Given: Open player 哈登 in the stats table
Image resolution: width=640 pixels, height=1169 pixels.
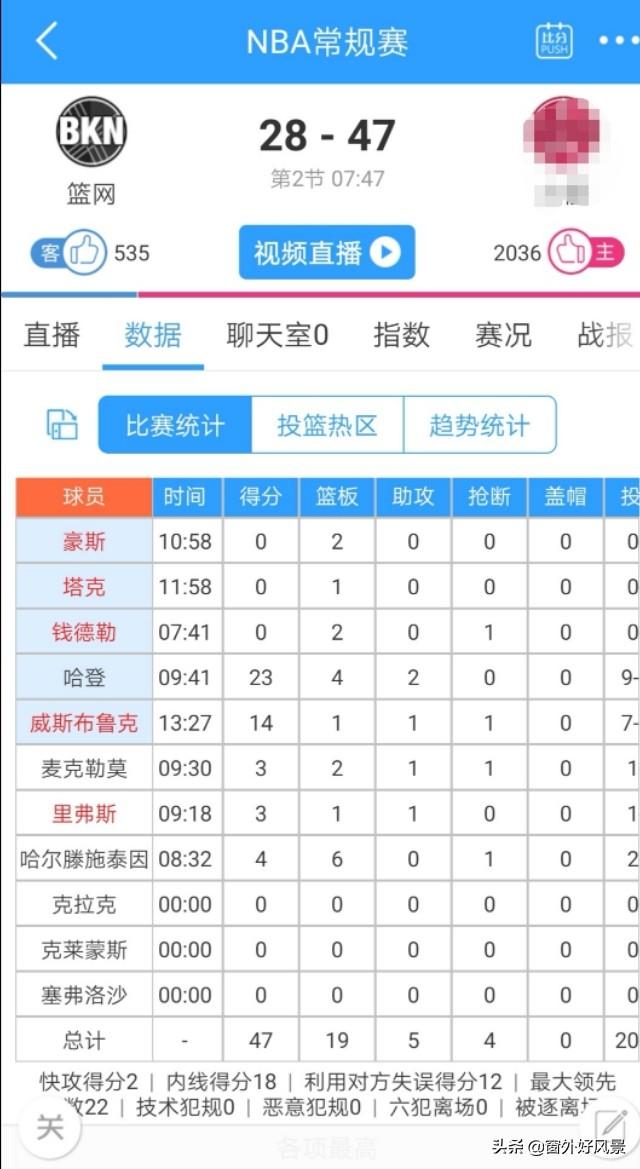Looking at the screenshot, I should tap(84, 677).
